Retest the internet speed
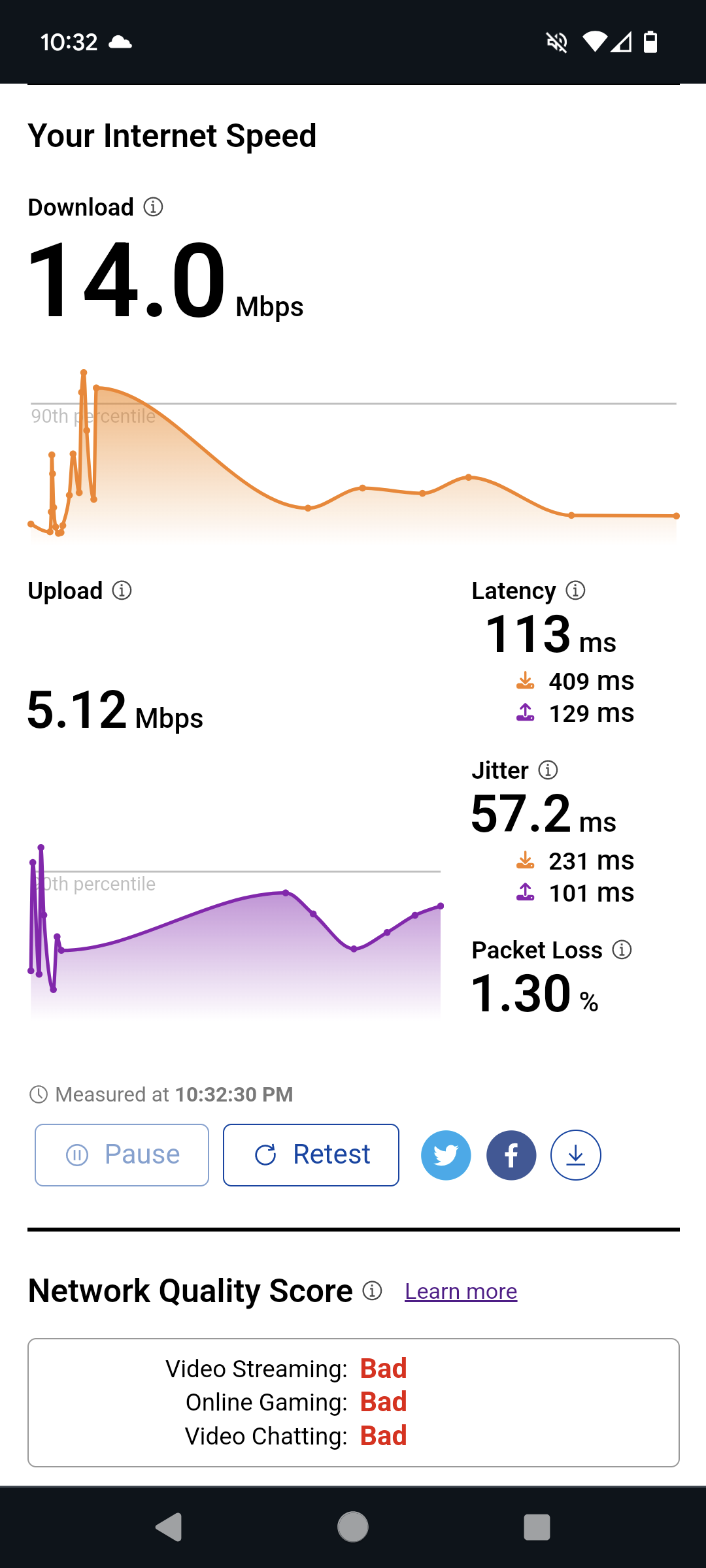 [311, 1155]
